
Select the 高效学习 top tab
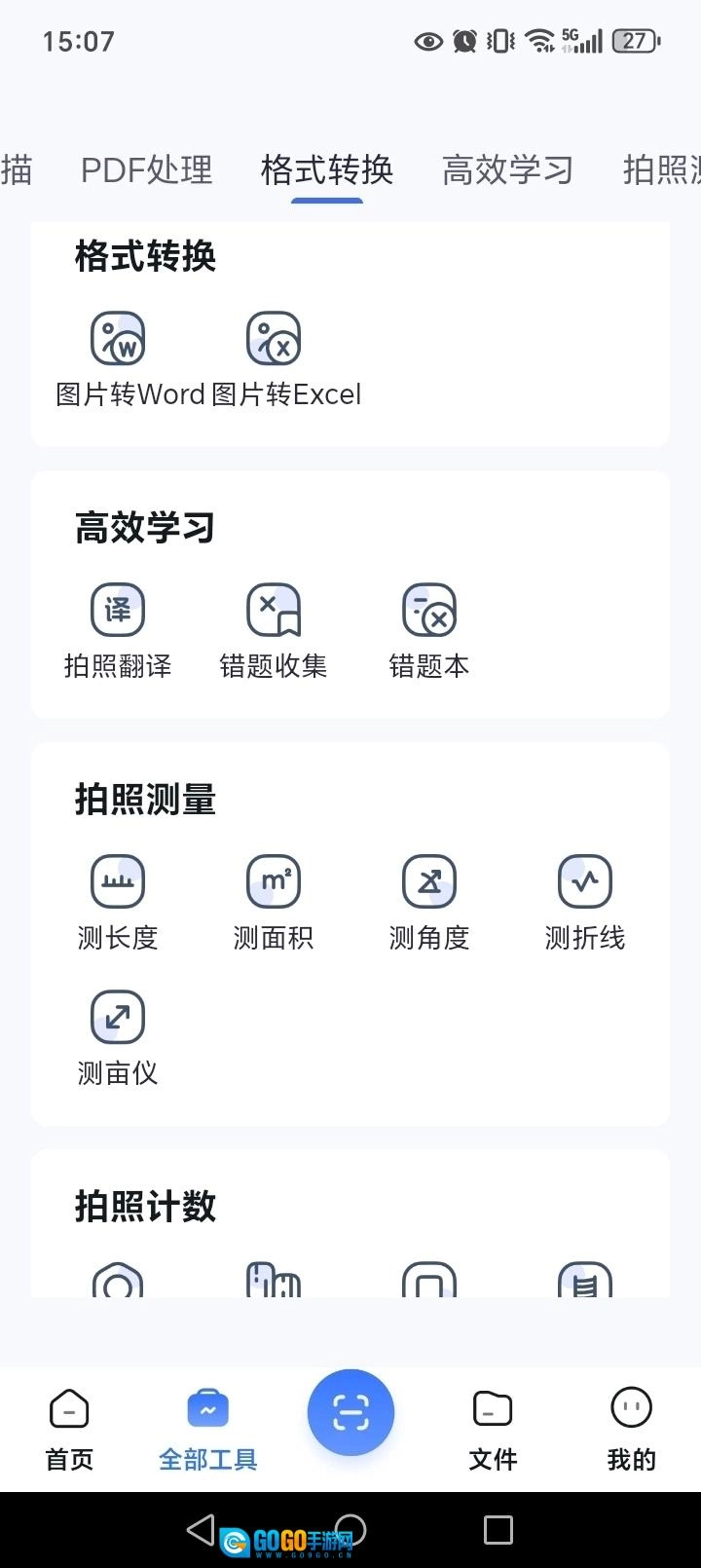(507, 170)
